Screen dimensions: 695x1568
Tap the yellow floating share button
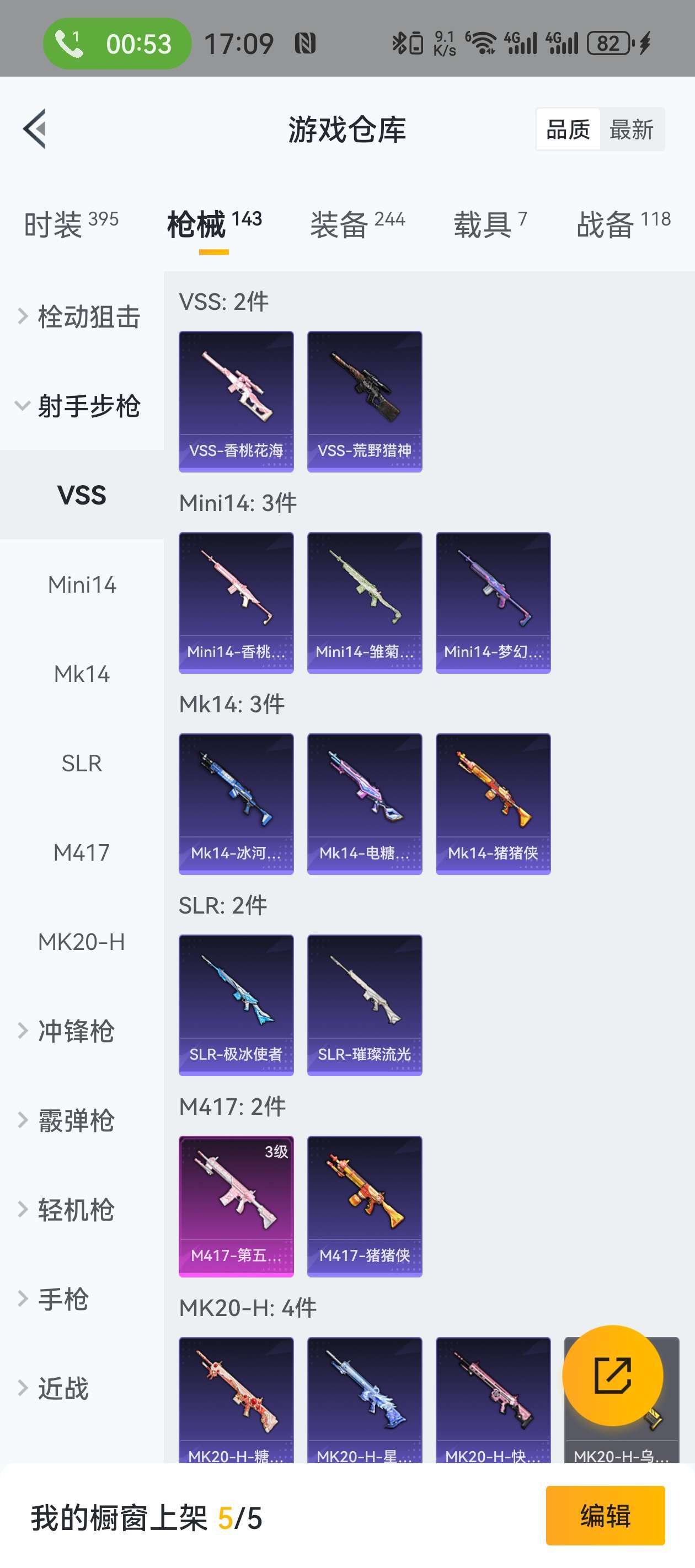[612, 1375]
